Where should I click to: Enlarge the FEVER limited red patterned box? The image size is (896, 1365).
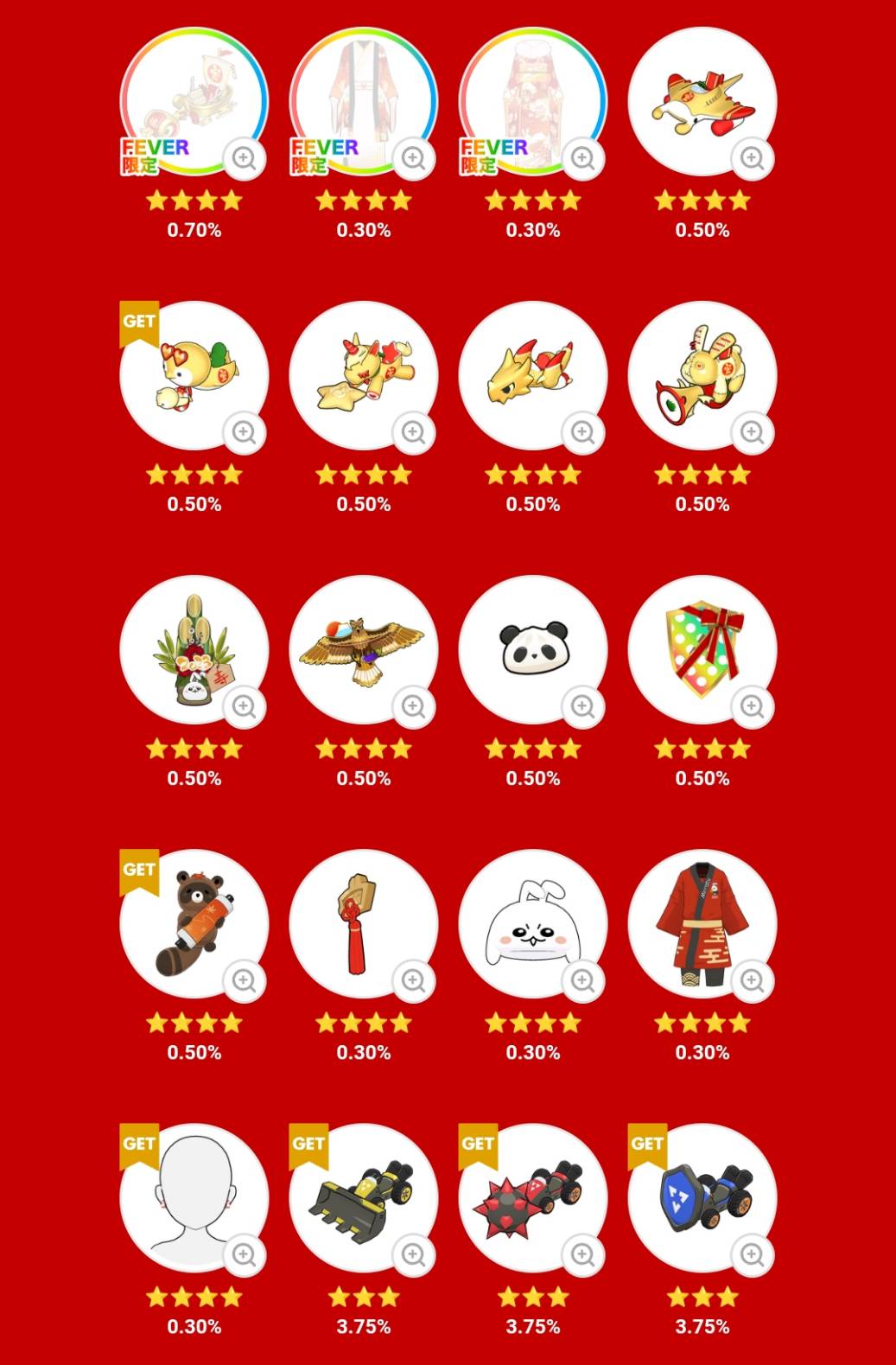pos(582,158)
